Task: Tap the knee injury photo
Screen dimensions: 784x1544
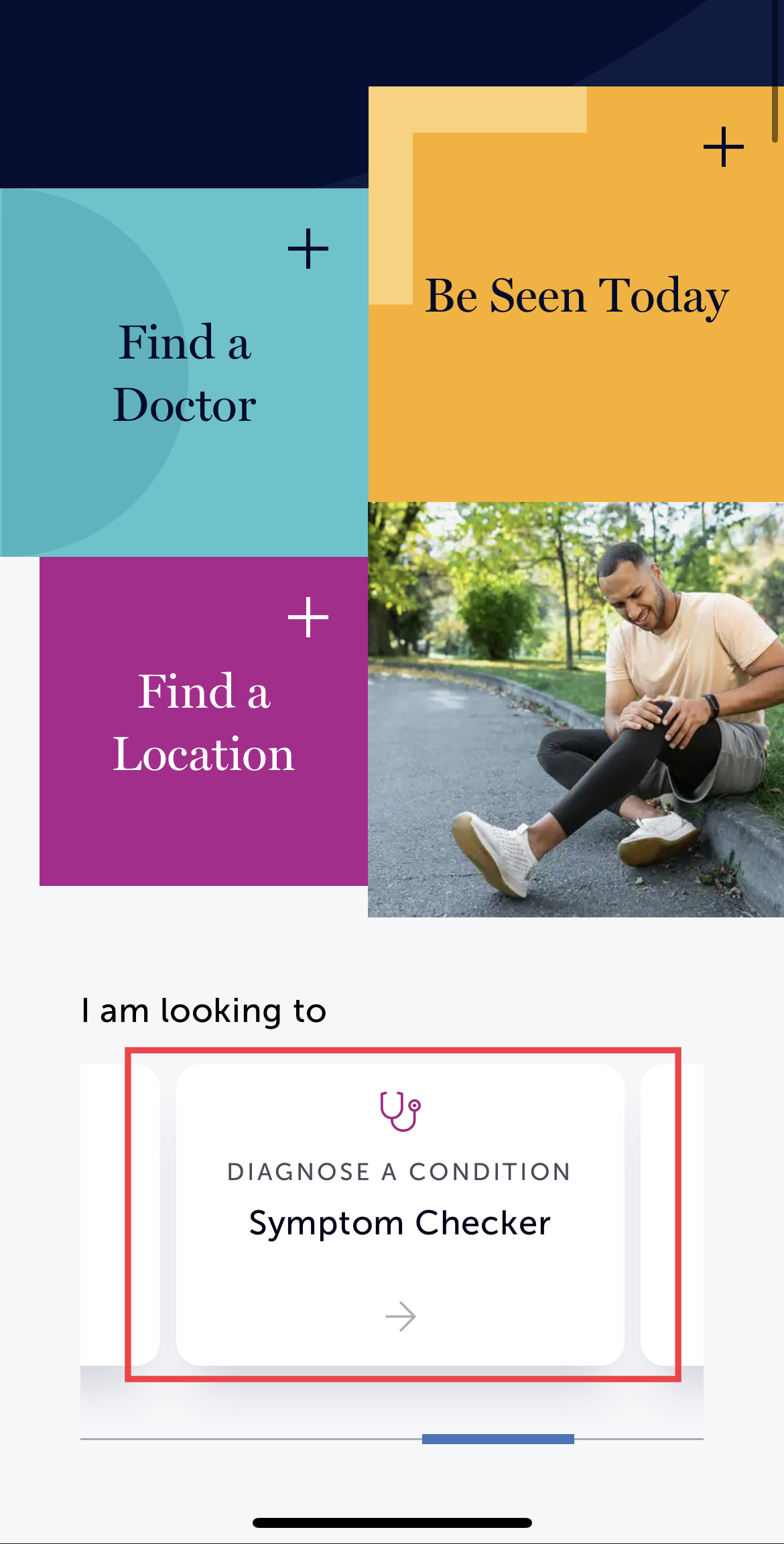Action: tap(576, 710)
